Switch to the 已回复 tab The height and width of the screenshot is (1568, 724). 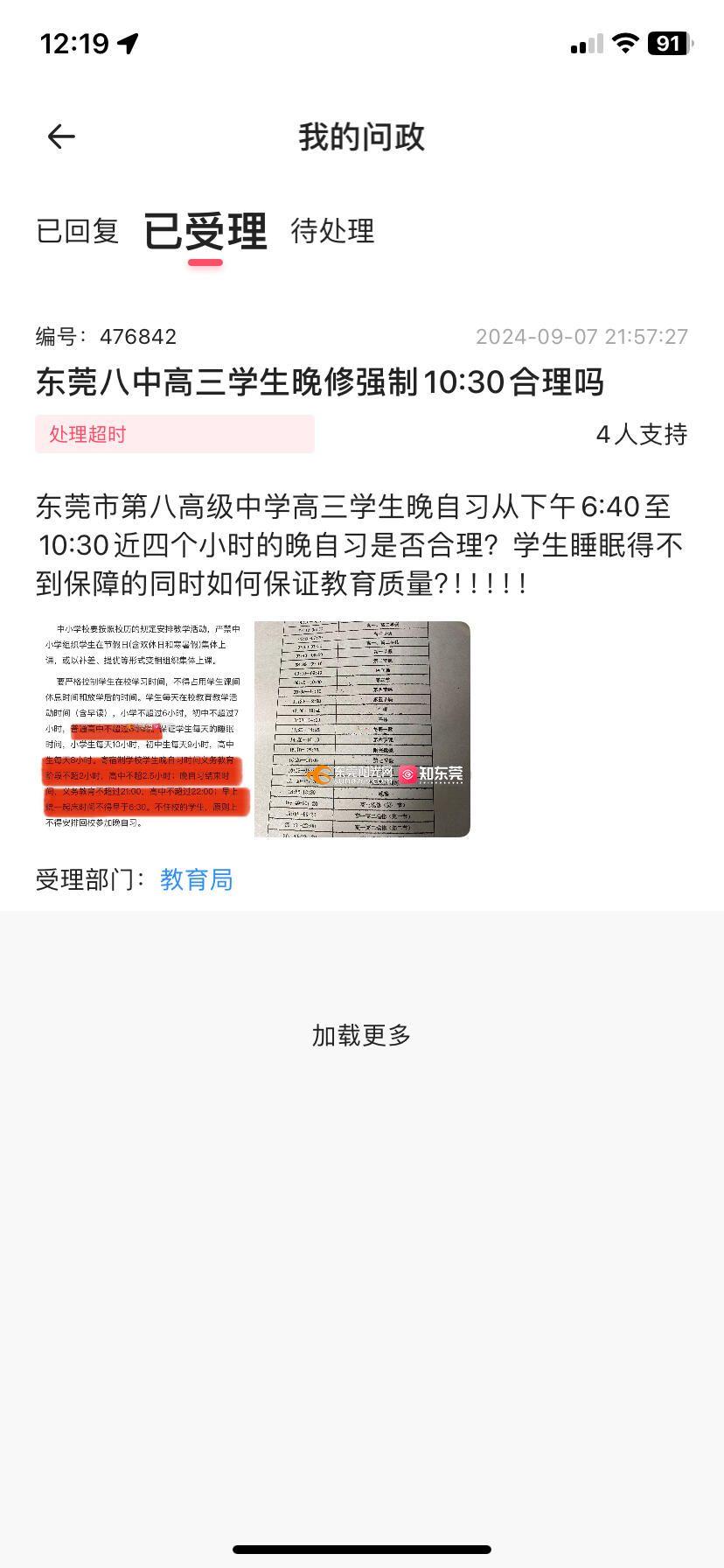[78, 231]
